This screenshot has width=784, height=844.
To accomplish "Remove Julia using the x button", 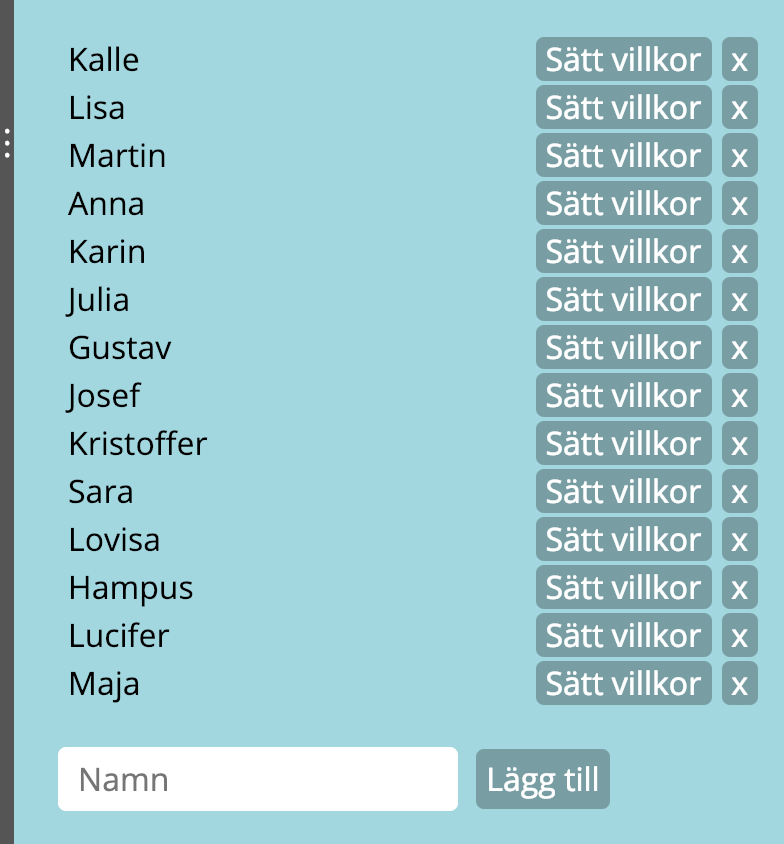I will click(x=739, y=300).
